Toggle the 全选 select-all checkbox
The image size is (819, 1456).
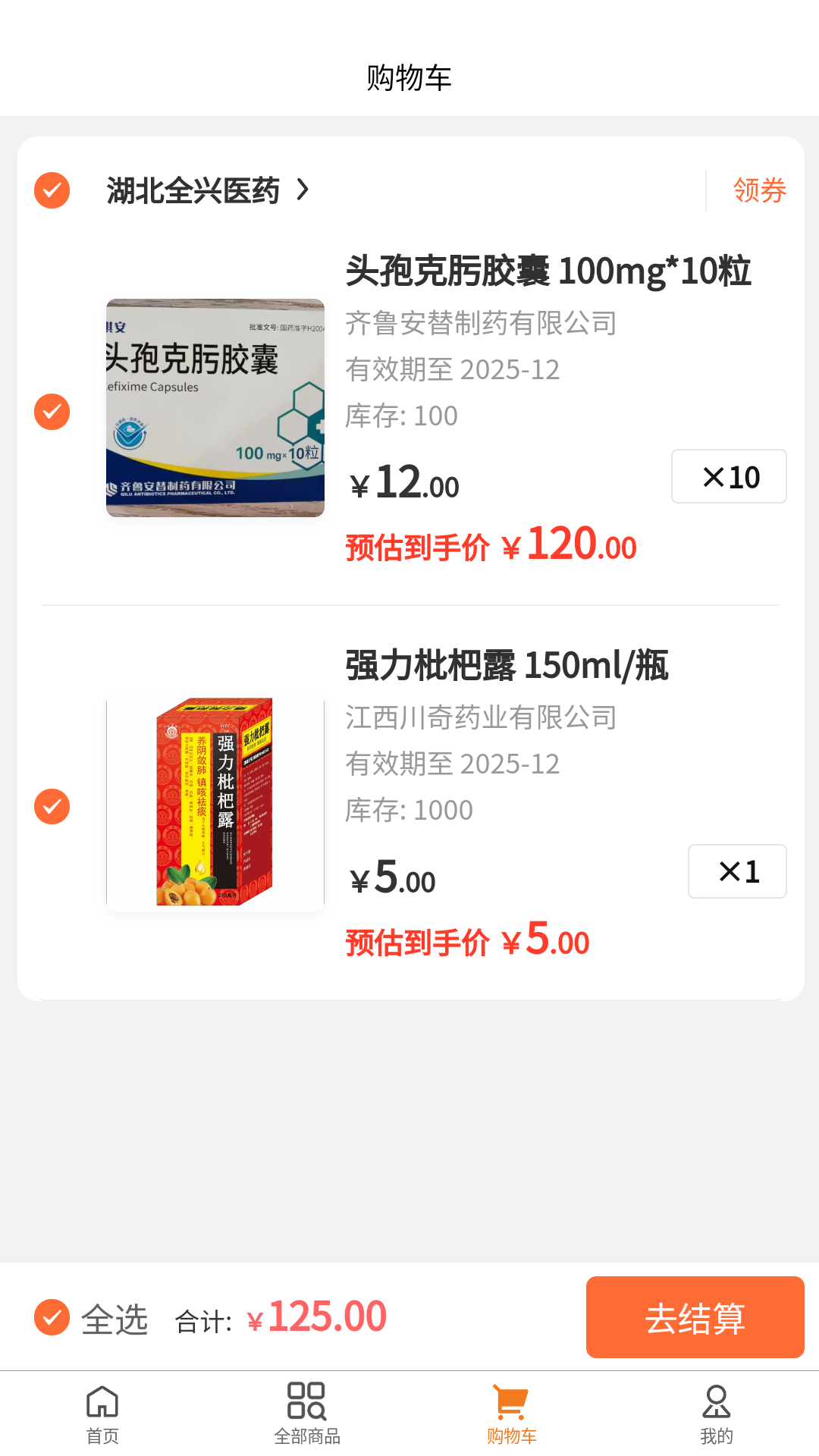tap(51, 1316)
